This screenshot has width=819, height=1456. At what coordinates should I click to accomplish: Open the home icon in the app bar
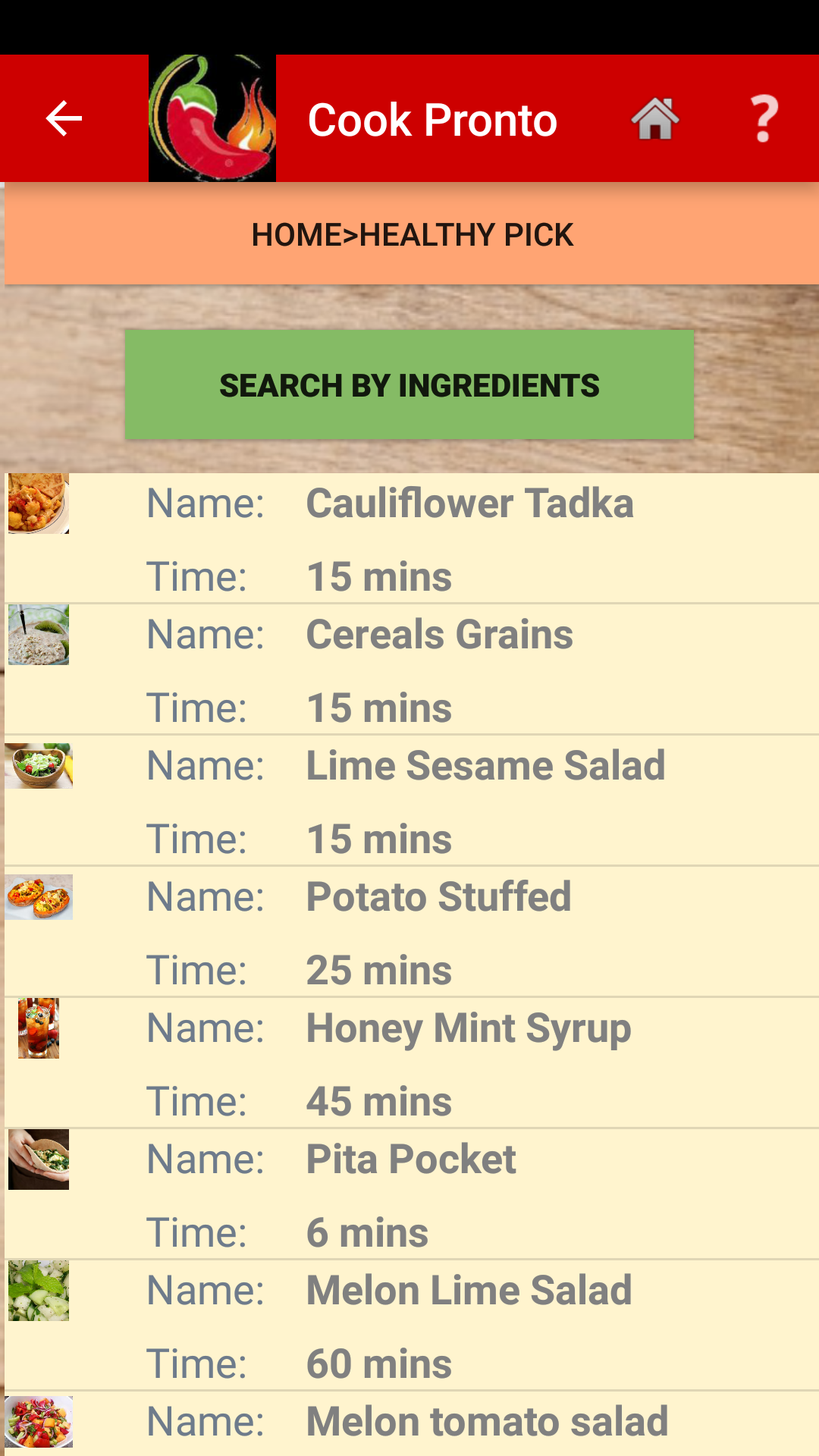click(655, 118)
